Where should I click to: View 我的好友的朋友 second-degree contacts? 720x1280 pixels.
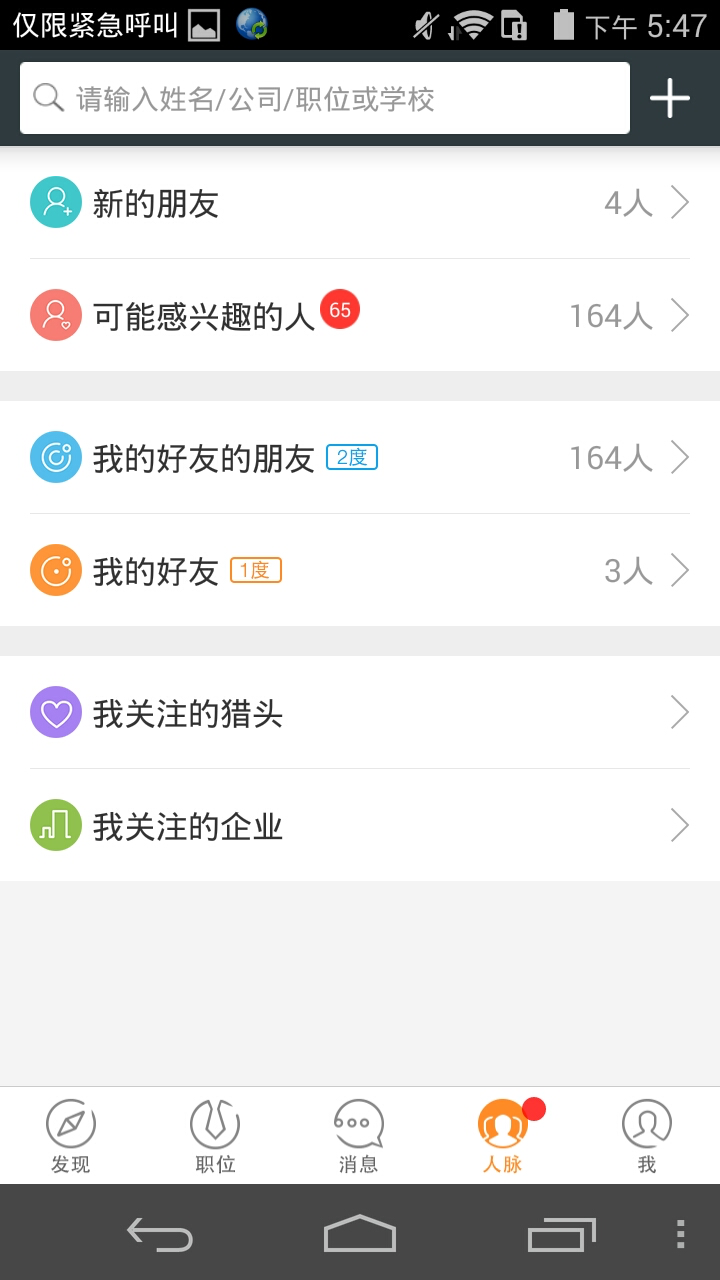360,458
